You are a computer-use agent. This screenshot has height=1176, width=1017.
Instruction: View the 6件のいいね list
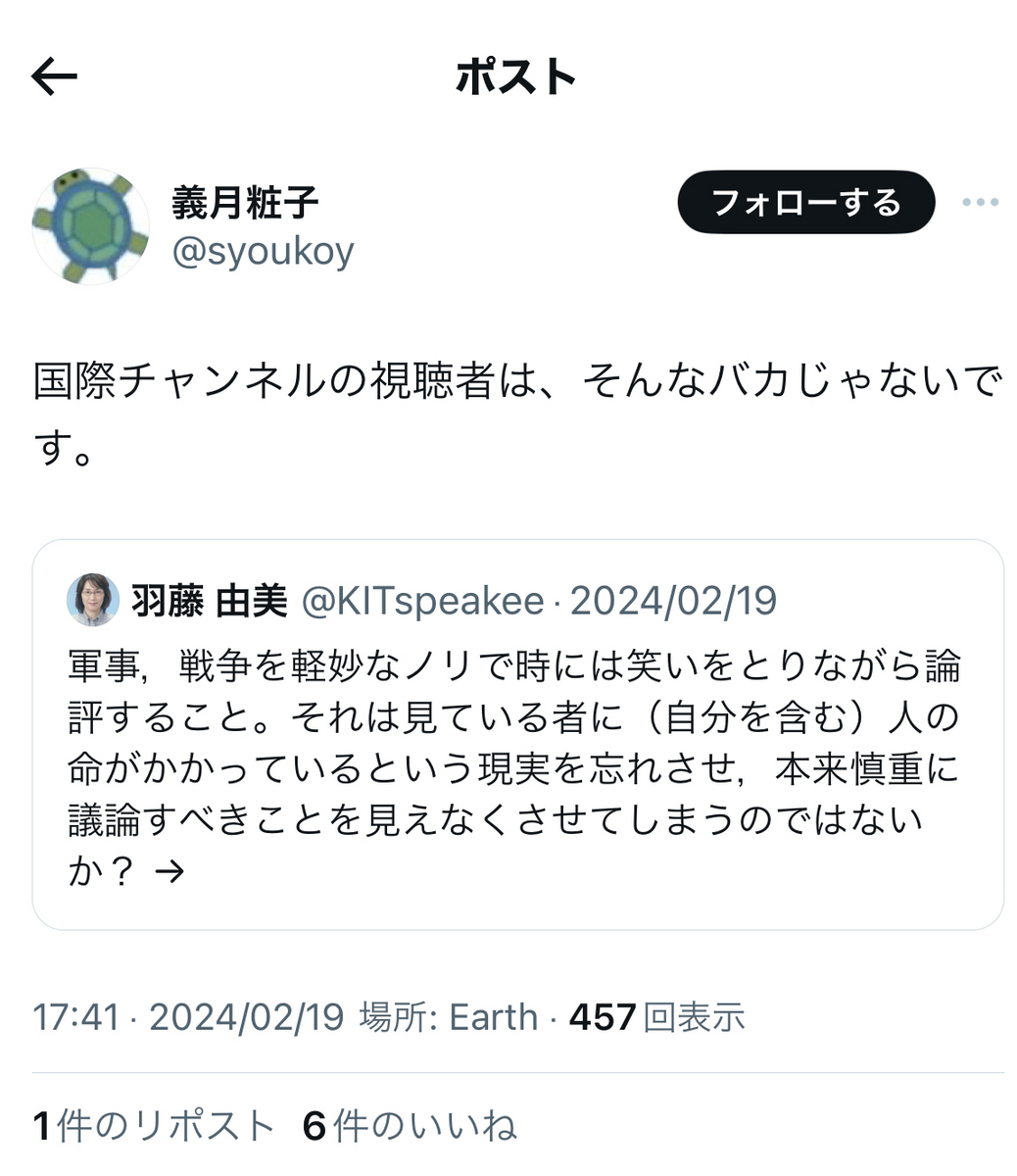click(409, 1126)
